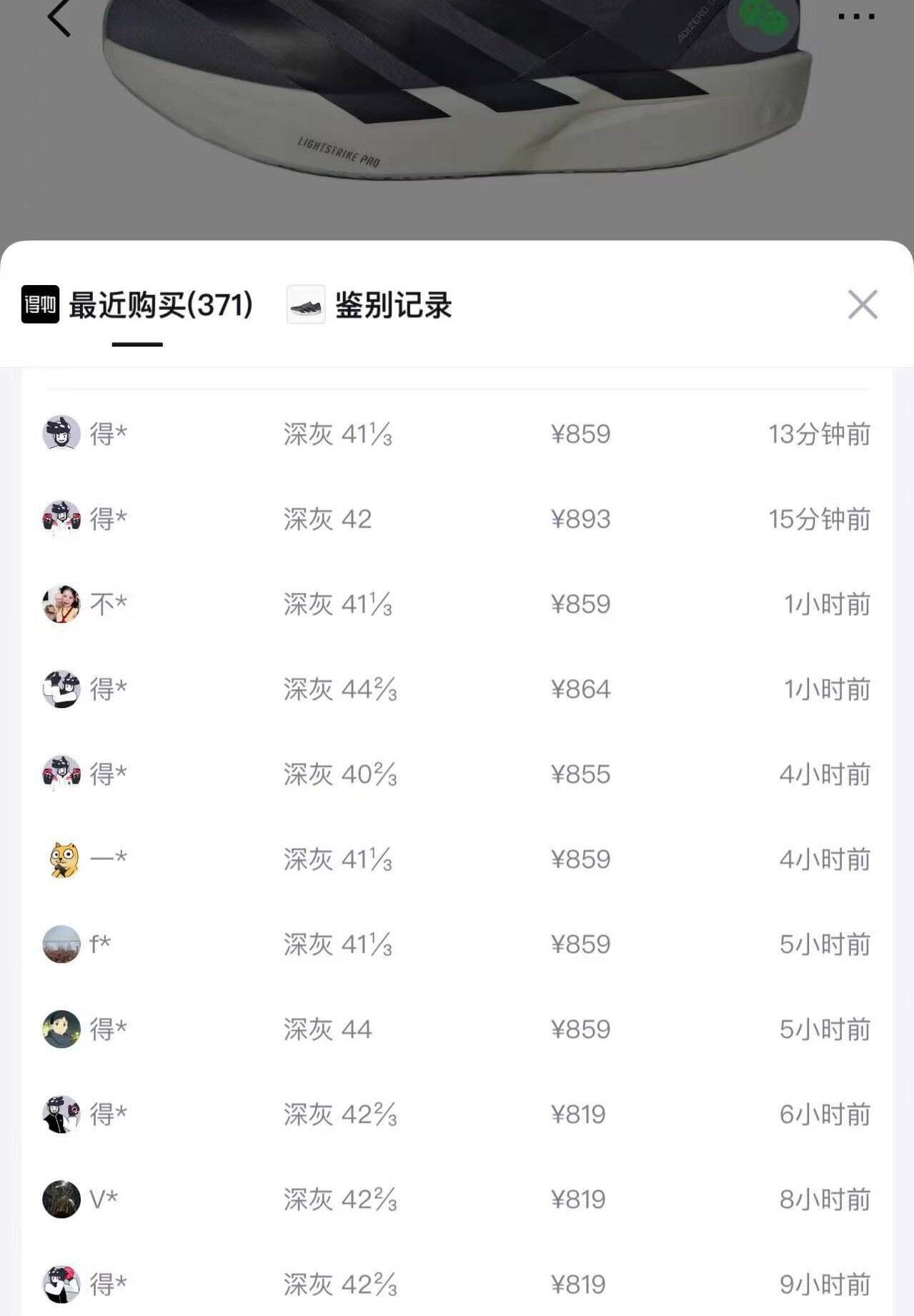Open the three-dot overflow menu
The image size is (914, 1316).
(x=856, y=16)
